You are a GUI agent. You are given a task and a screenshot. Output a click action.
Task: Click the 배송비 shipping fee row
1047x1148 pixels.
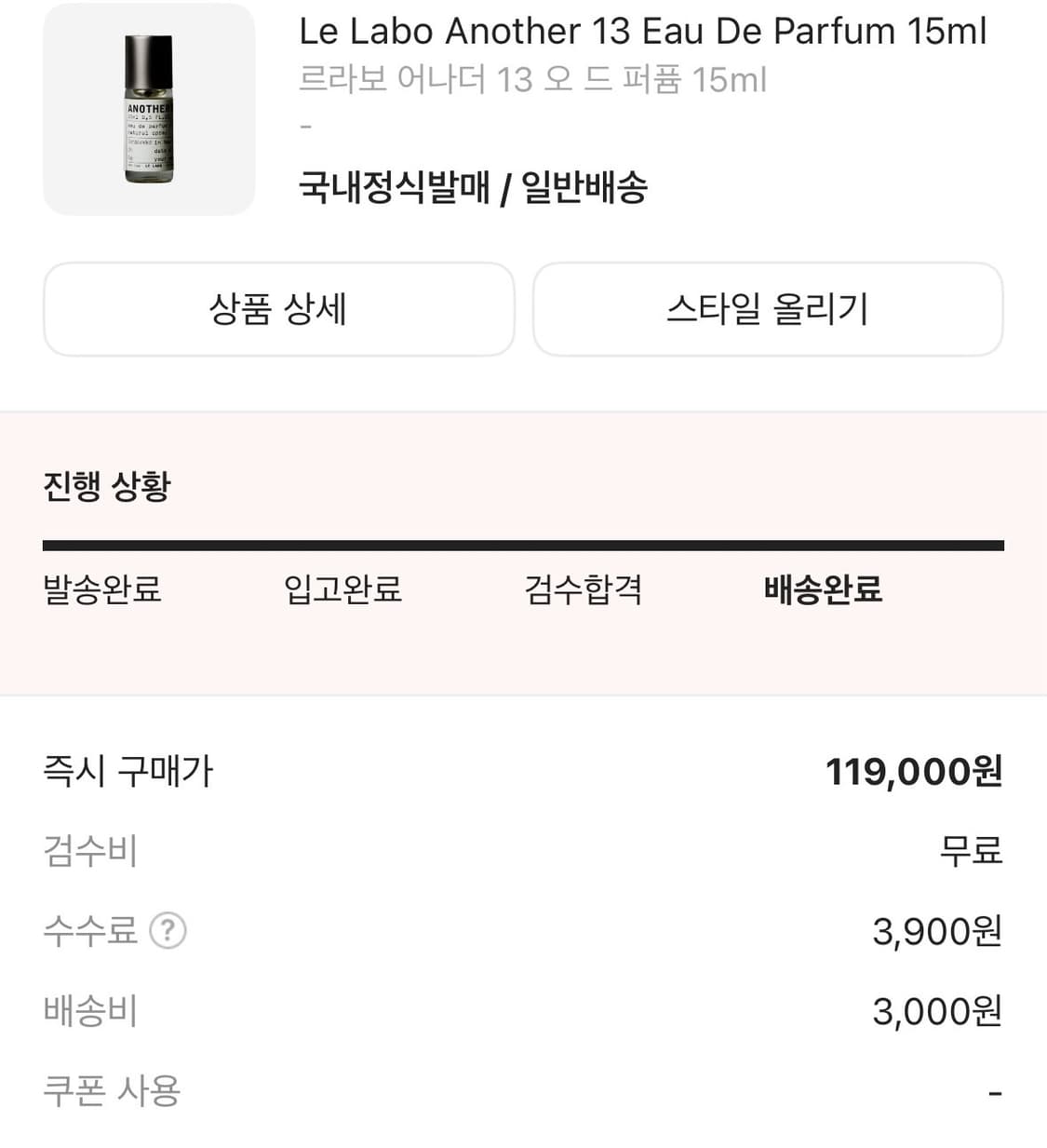(x=89, y=1009)
